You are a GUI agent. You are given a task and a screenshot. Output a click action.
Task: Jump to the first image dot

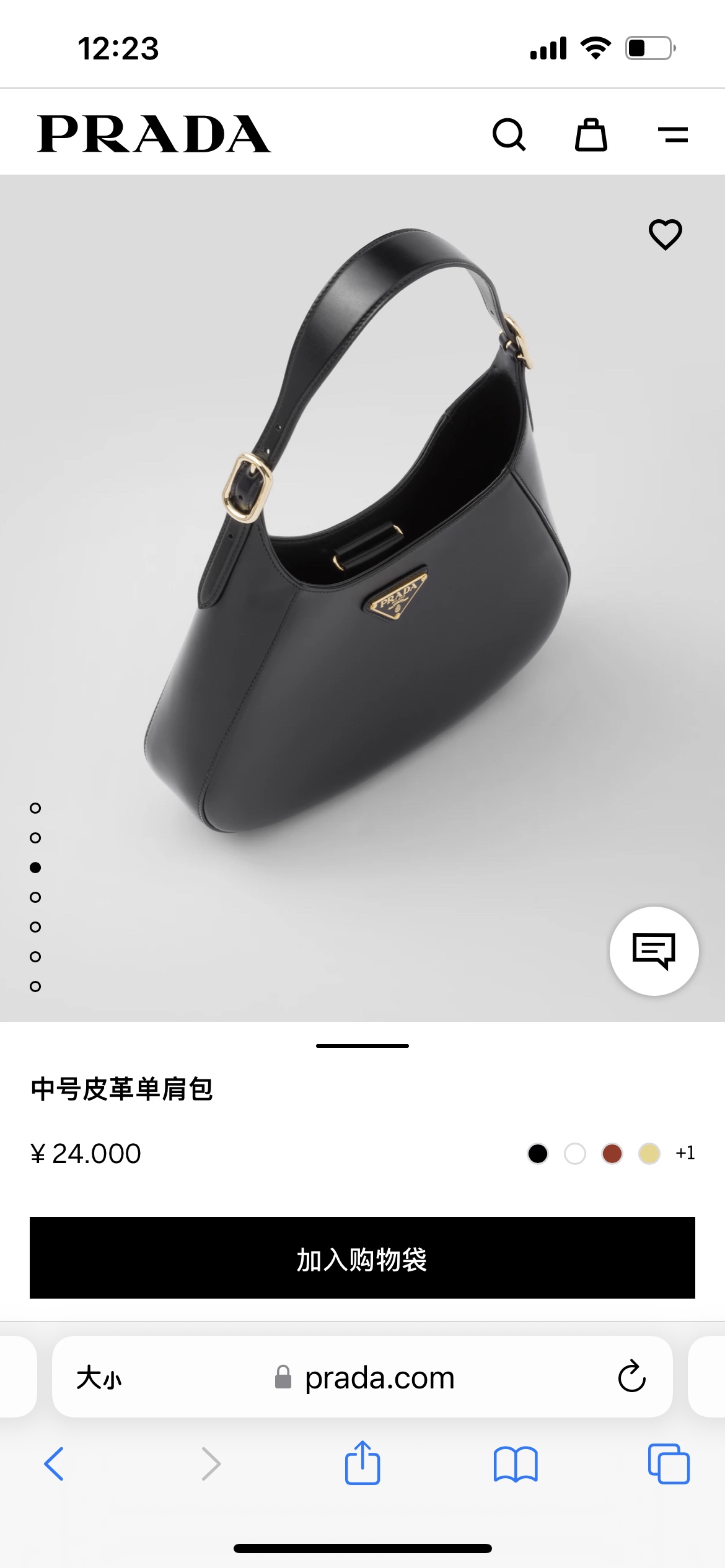(35, 808)
